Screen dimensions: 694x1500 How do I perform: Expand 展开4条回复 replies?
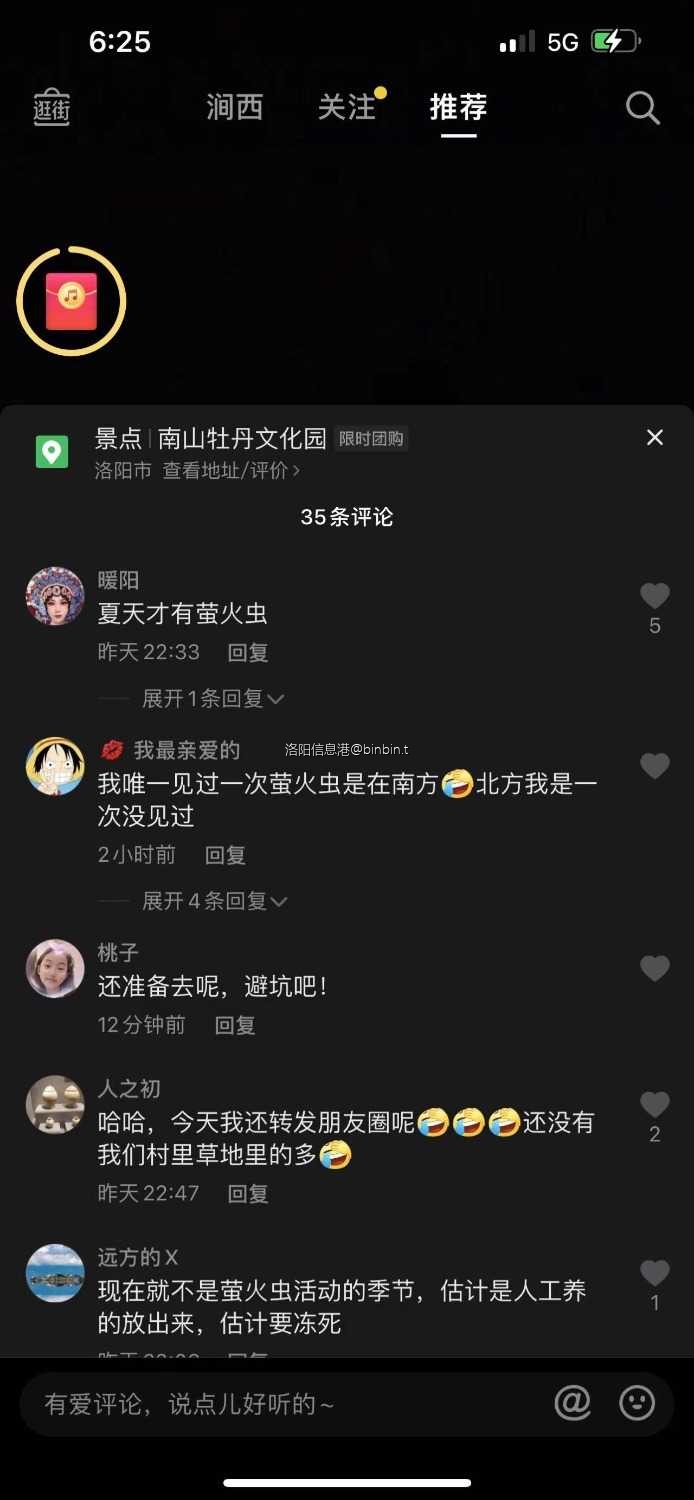[213, 901]
